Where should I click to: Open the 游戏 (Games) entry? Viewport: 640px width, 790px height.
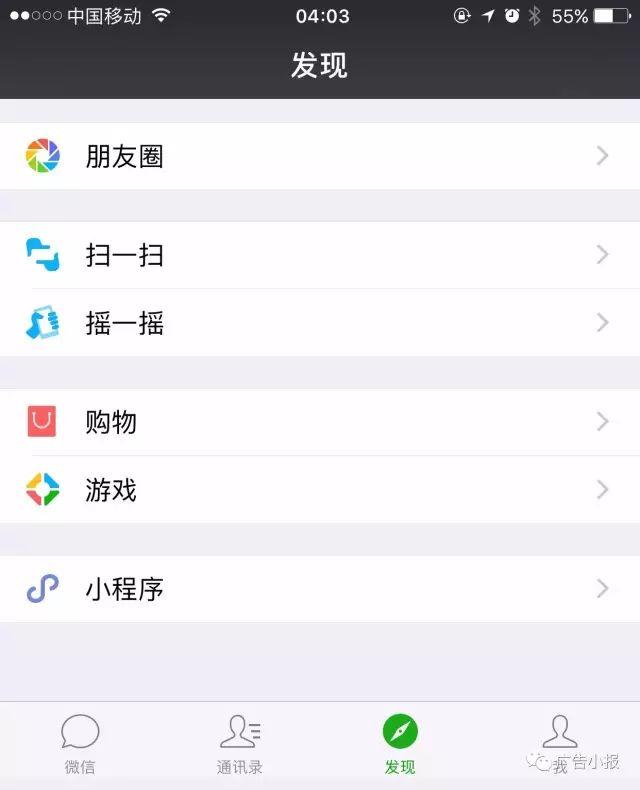[x=320, y=490]
